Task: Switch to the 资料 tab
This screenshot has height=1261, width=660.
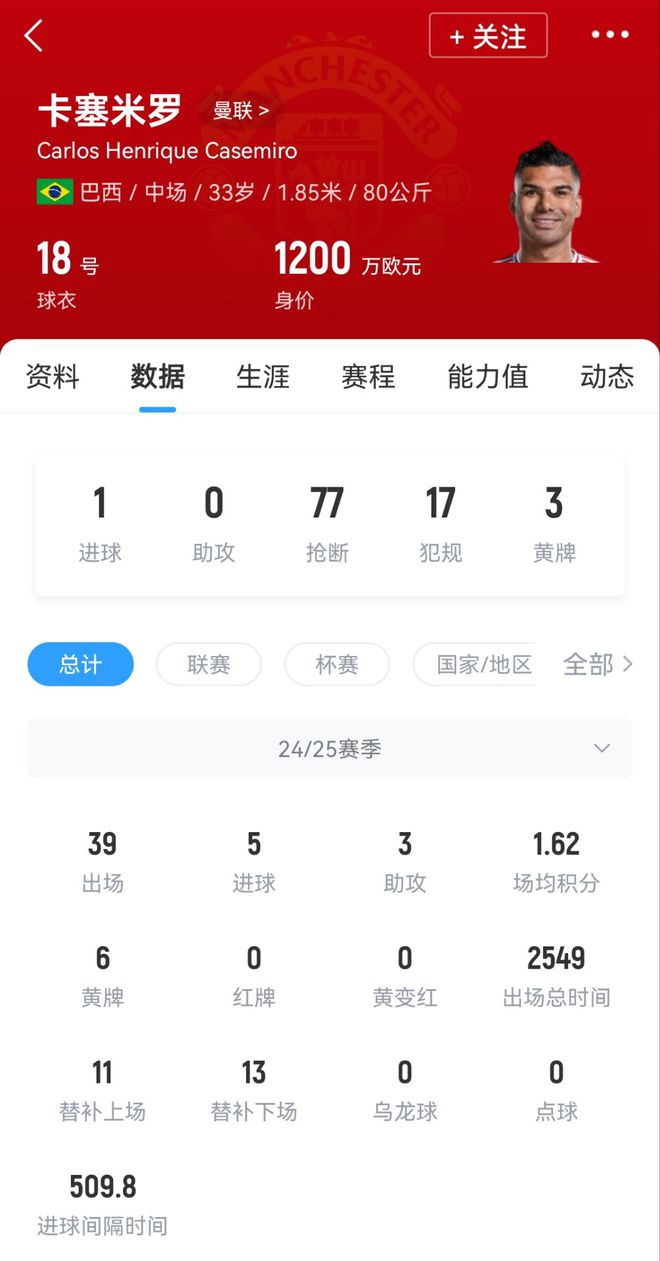Action: click(52, 377)
